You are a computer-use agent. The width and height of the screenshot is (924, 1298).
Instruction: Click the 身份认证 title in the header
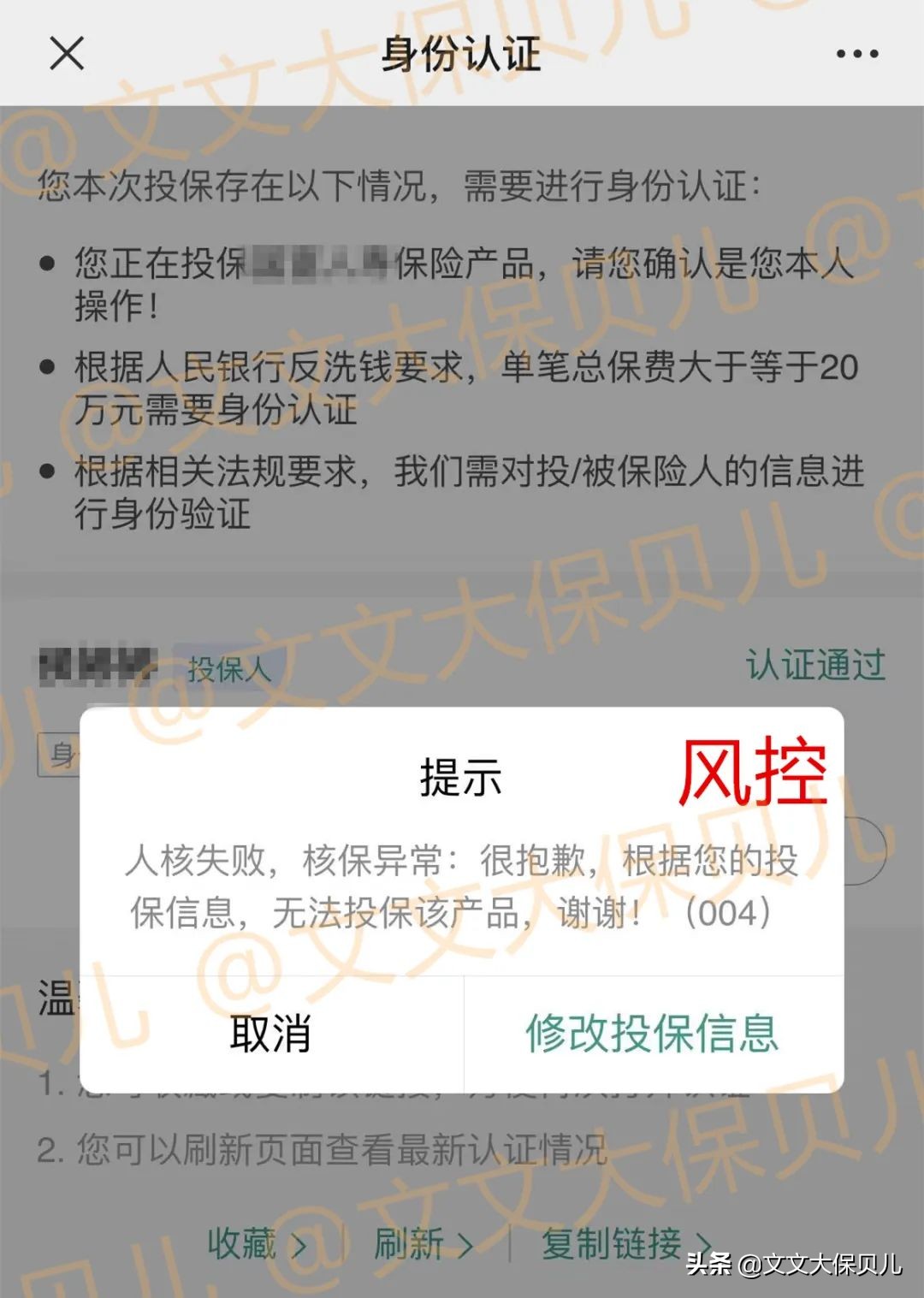(x=462, y=55)
